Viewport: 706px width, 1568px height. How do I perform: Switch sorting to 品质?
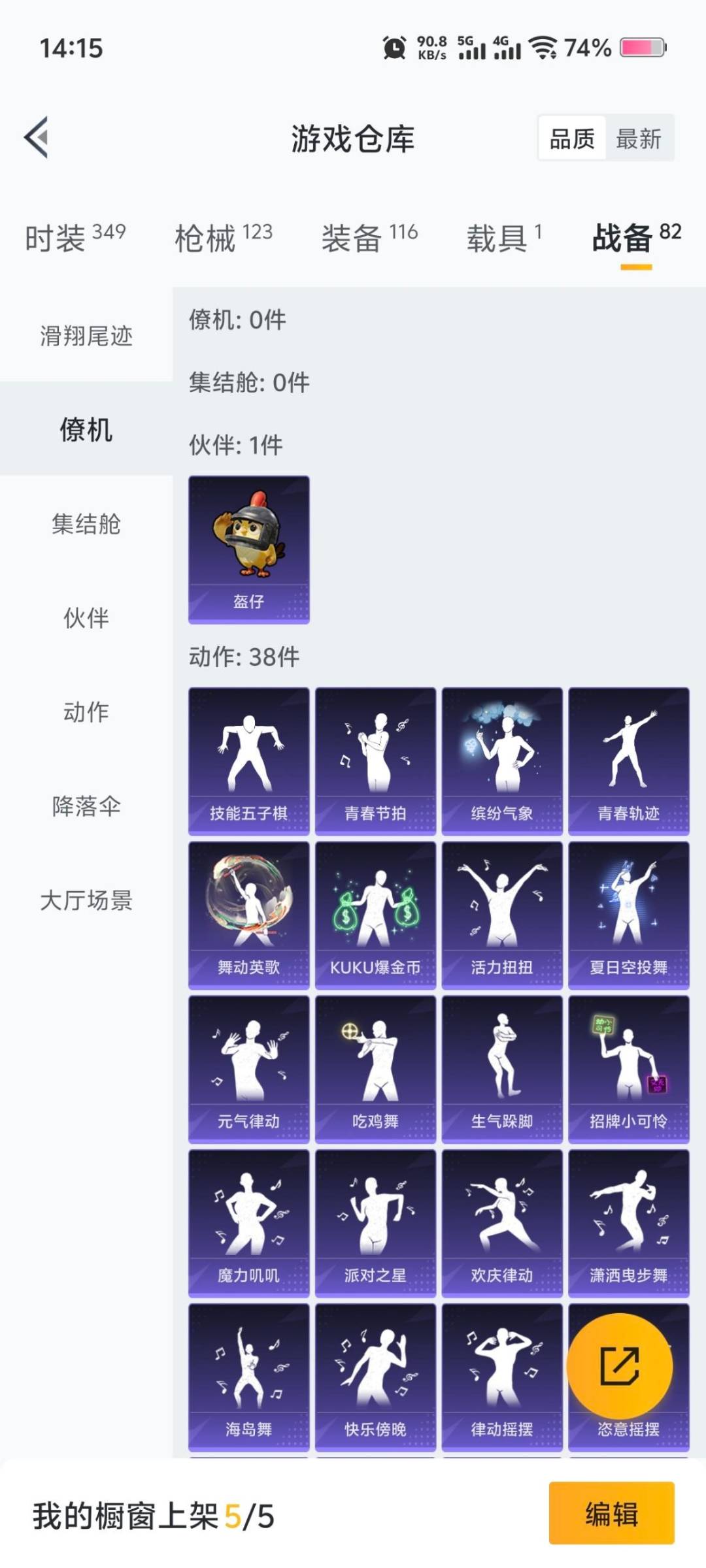pyautogui.click(x=572, y=139)
